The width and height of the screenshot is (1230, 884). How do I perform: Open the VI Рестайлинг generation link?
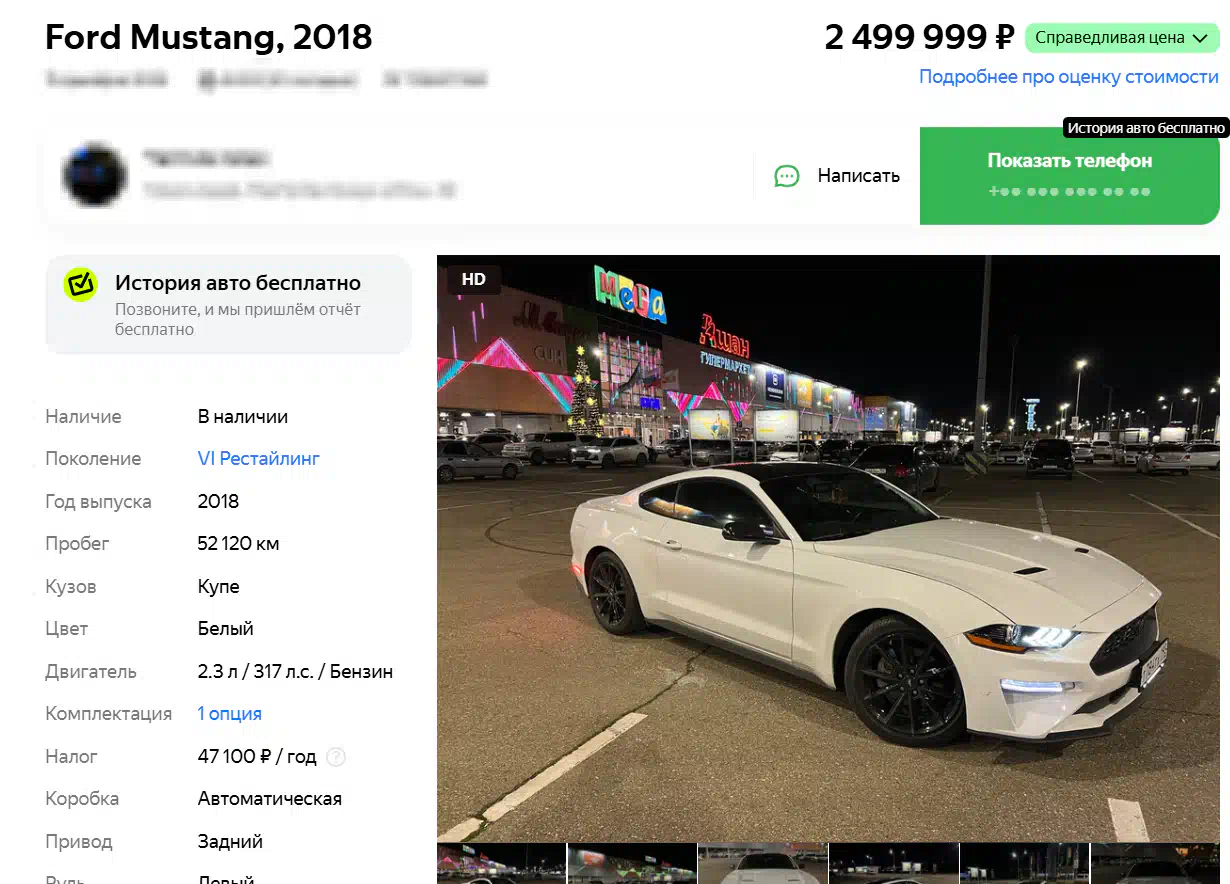click(258, 459)
